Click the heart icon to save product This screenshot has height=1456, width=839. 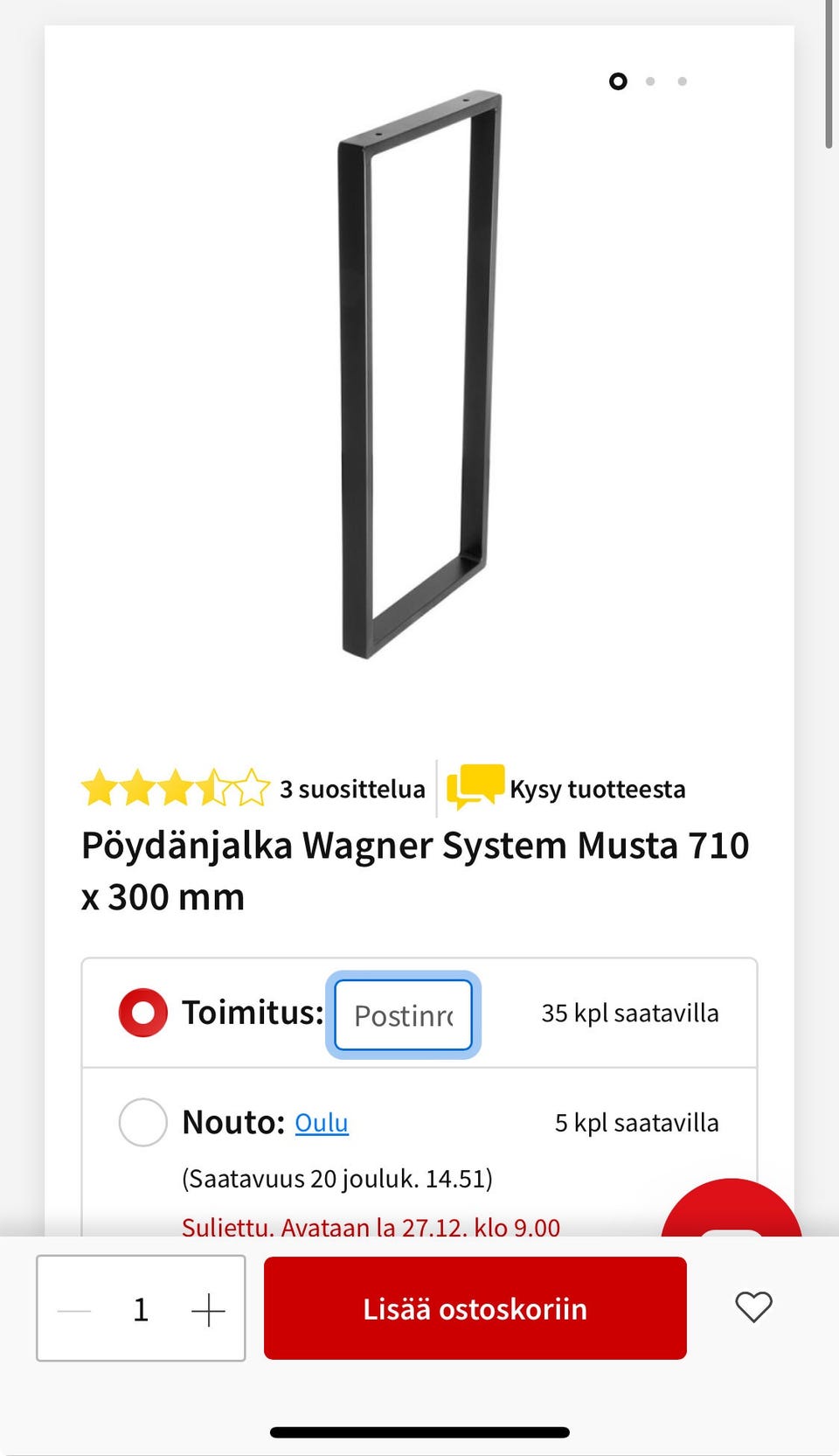click(752, 1308)
